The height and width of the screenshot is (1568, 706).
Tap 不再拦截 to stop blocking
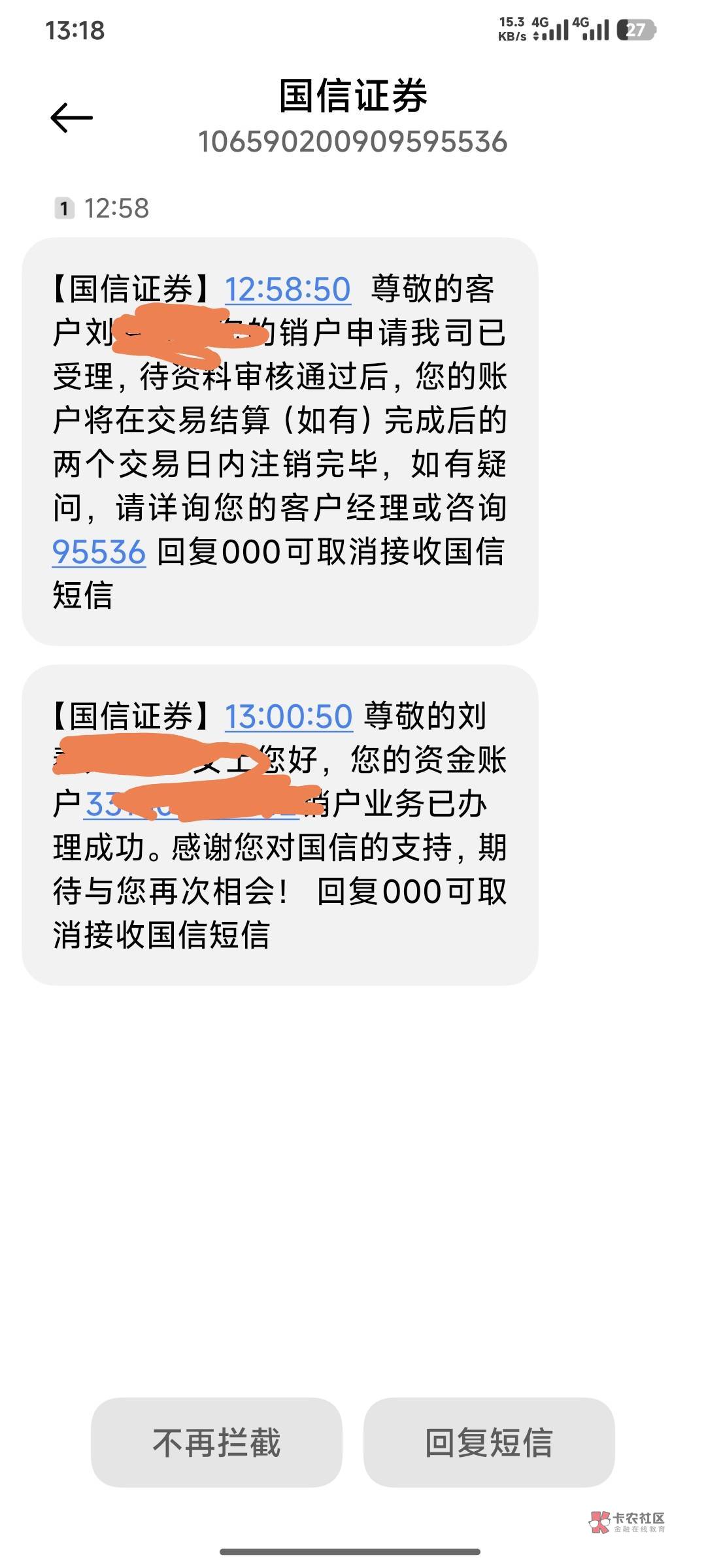click(216, 1443)
